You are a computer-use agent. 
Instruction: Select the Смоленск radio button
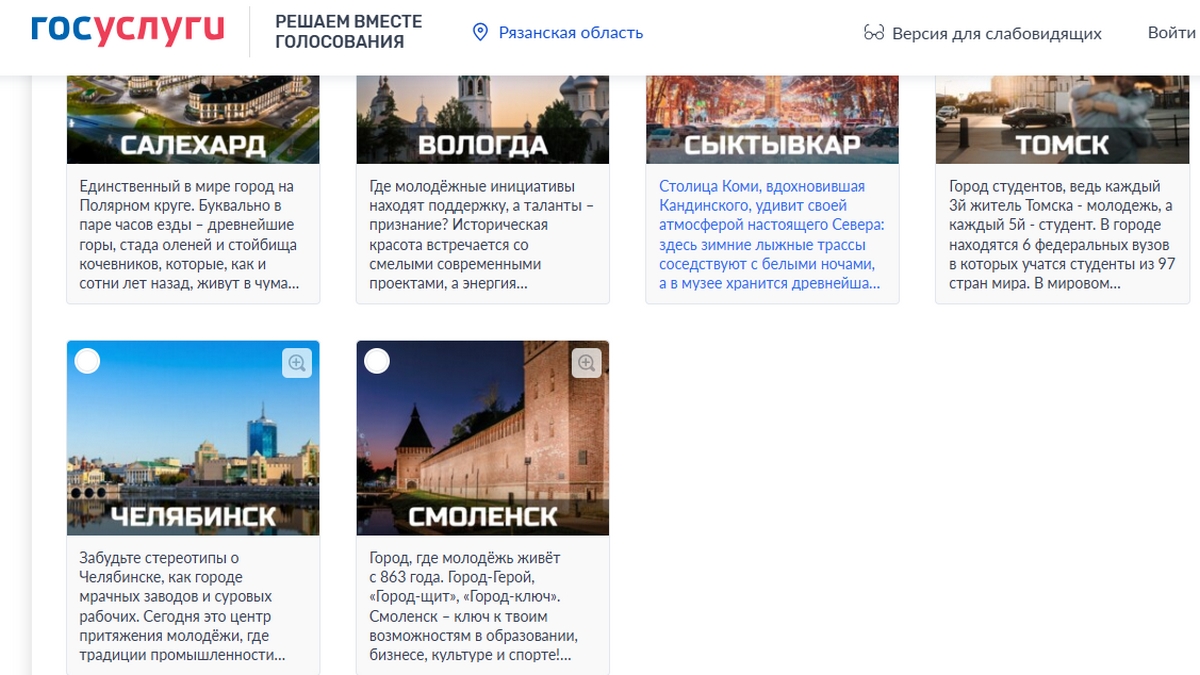click(x=377, y=361)
